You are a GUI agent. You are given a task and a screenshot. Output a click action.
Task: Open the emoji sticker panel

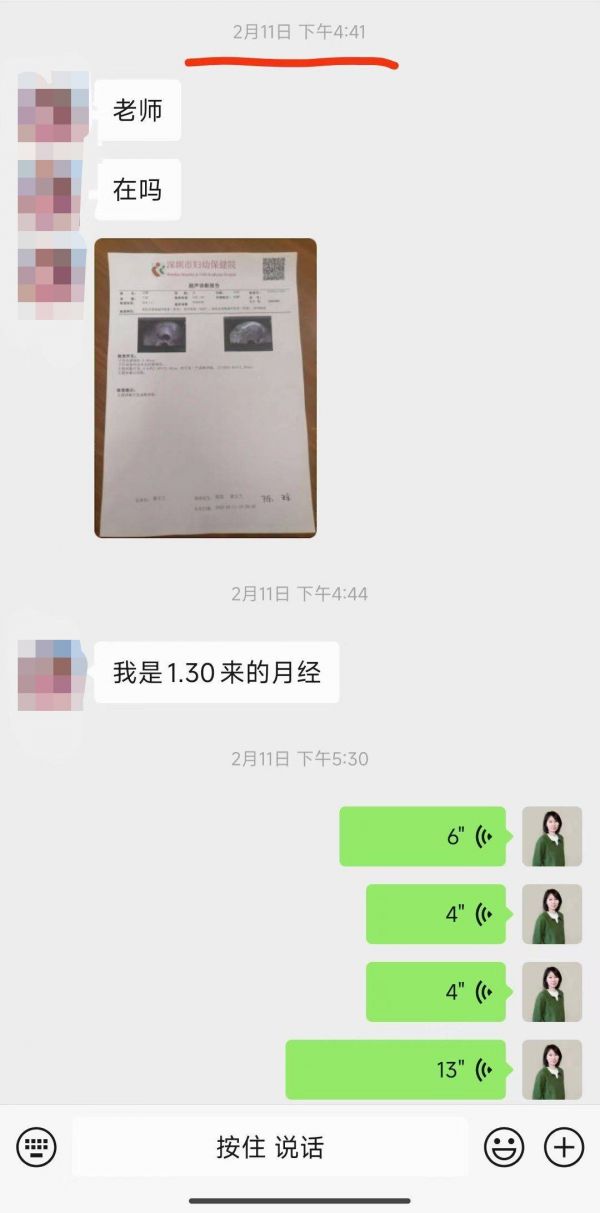[504, 1147]
